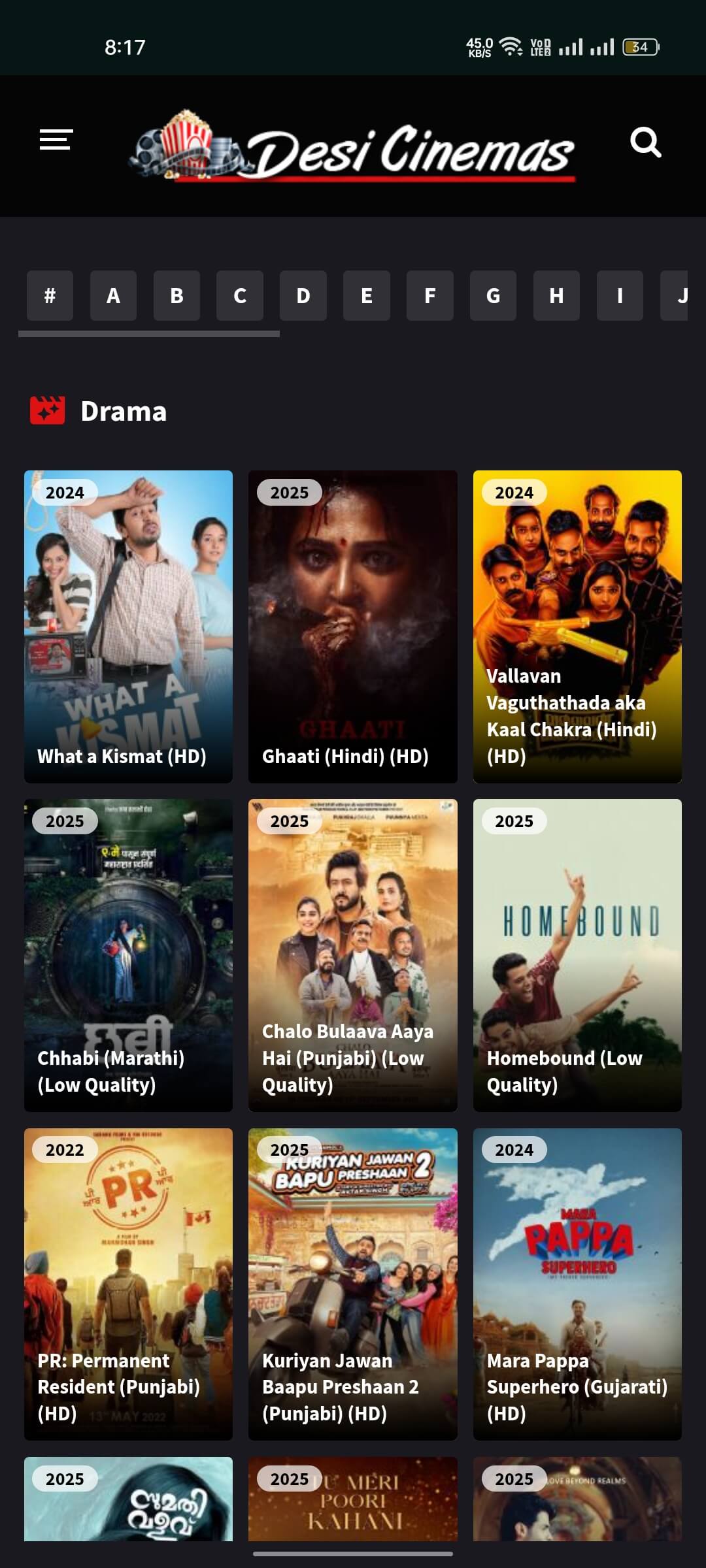Filter movies by letter E
This screenshot has height=1568, width=706.
(x=367, y=296)
